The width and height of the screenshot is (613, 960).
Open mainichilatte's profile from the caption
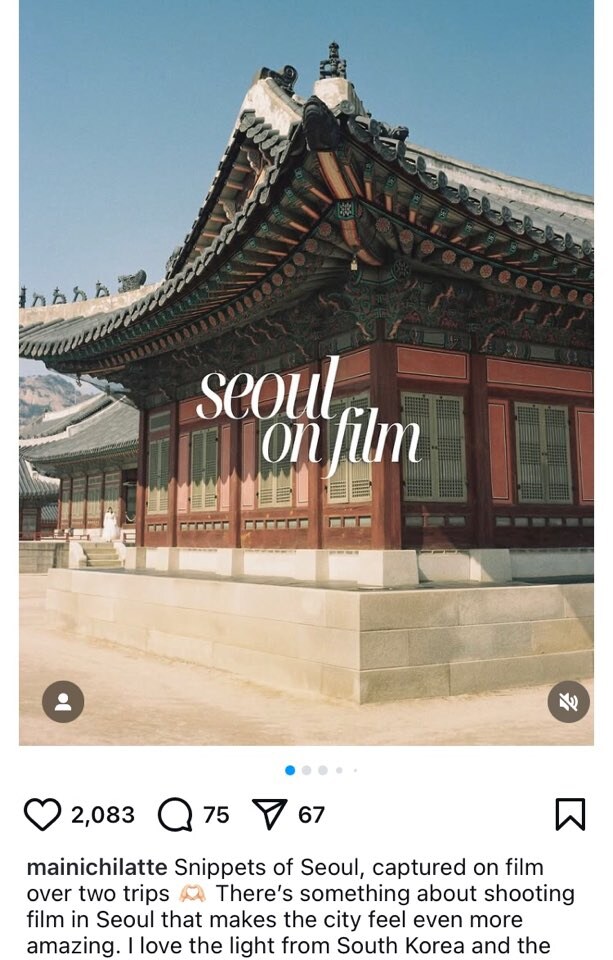coord(97,868)
